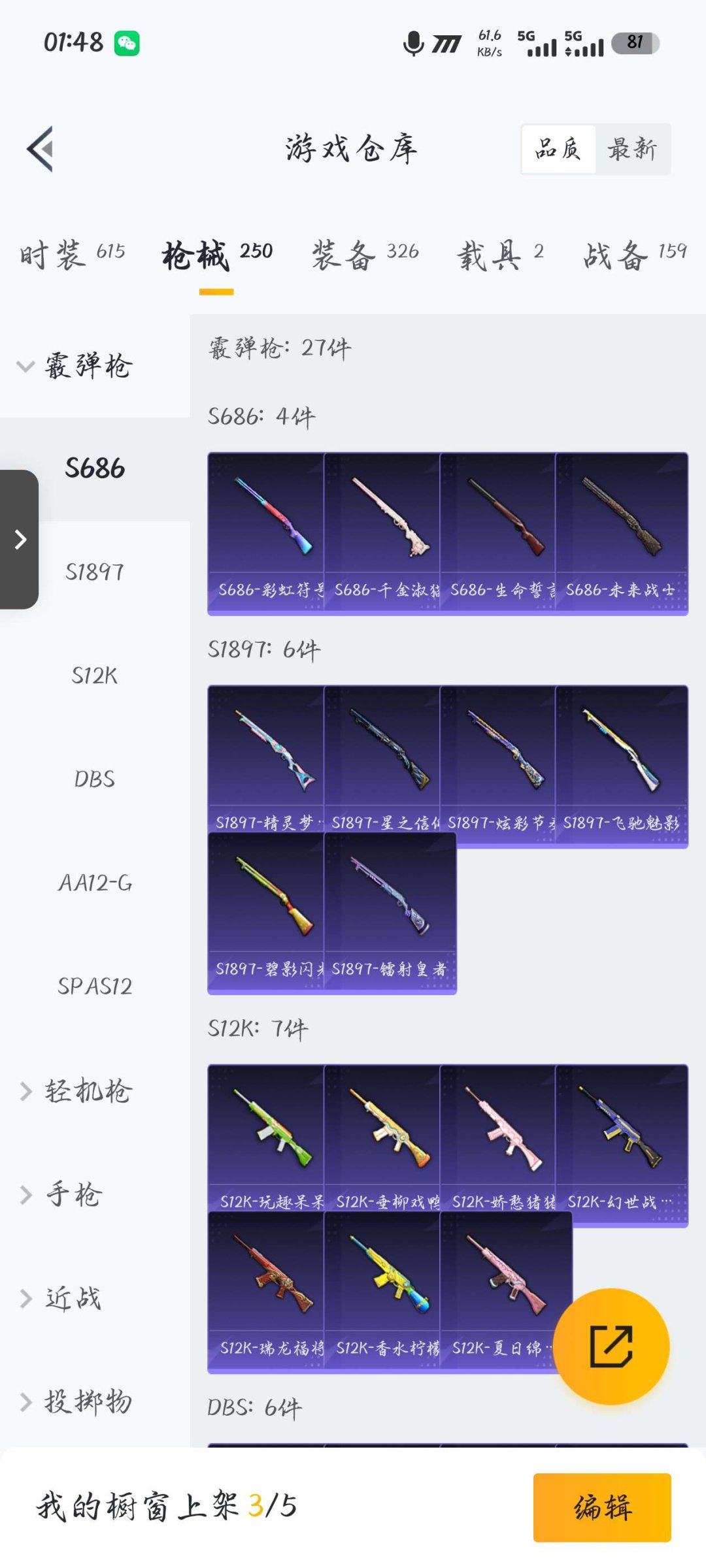Sort warehouse by 最新

click(x=632, y=149)
